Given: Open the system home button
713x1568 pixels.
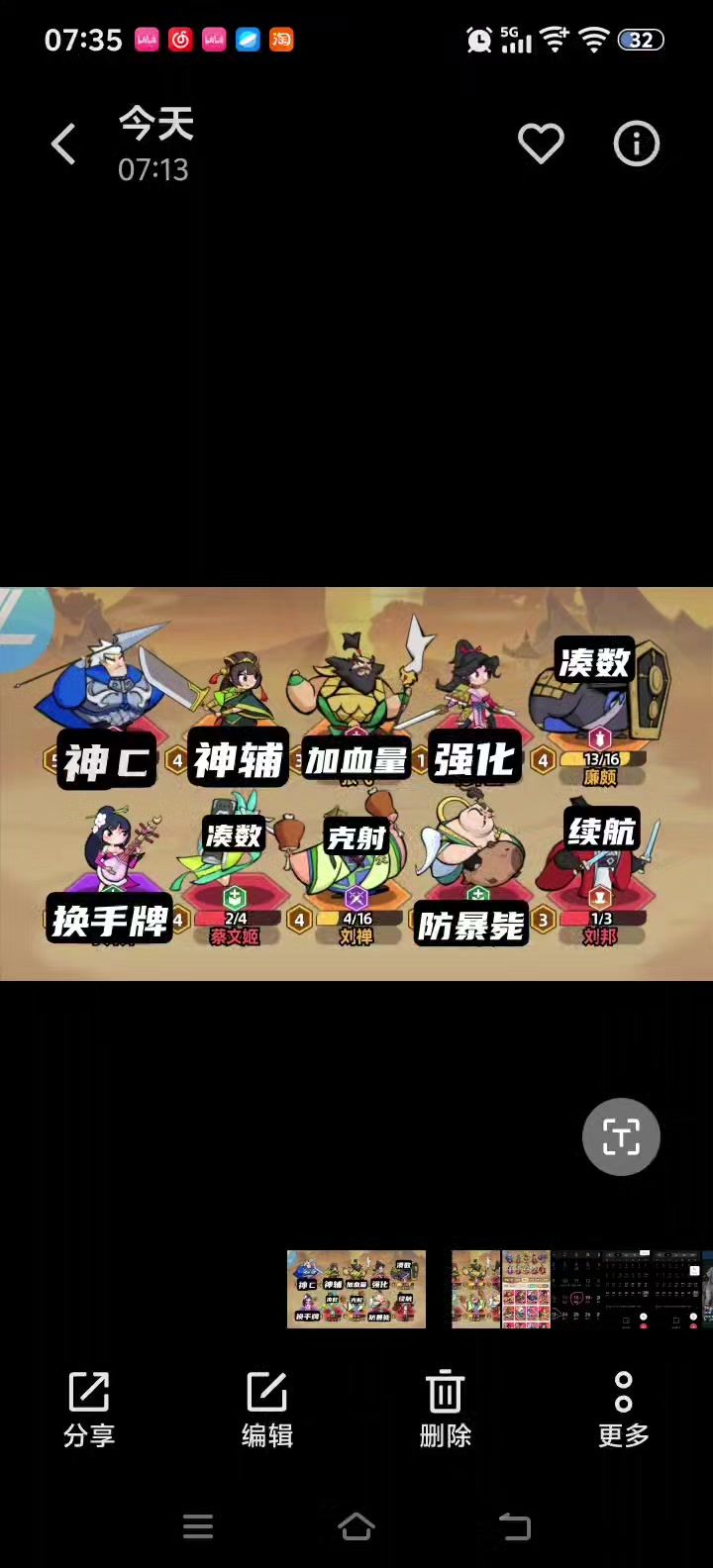Looking at the screenshot, I should [x=356, y=1526].
